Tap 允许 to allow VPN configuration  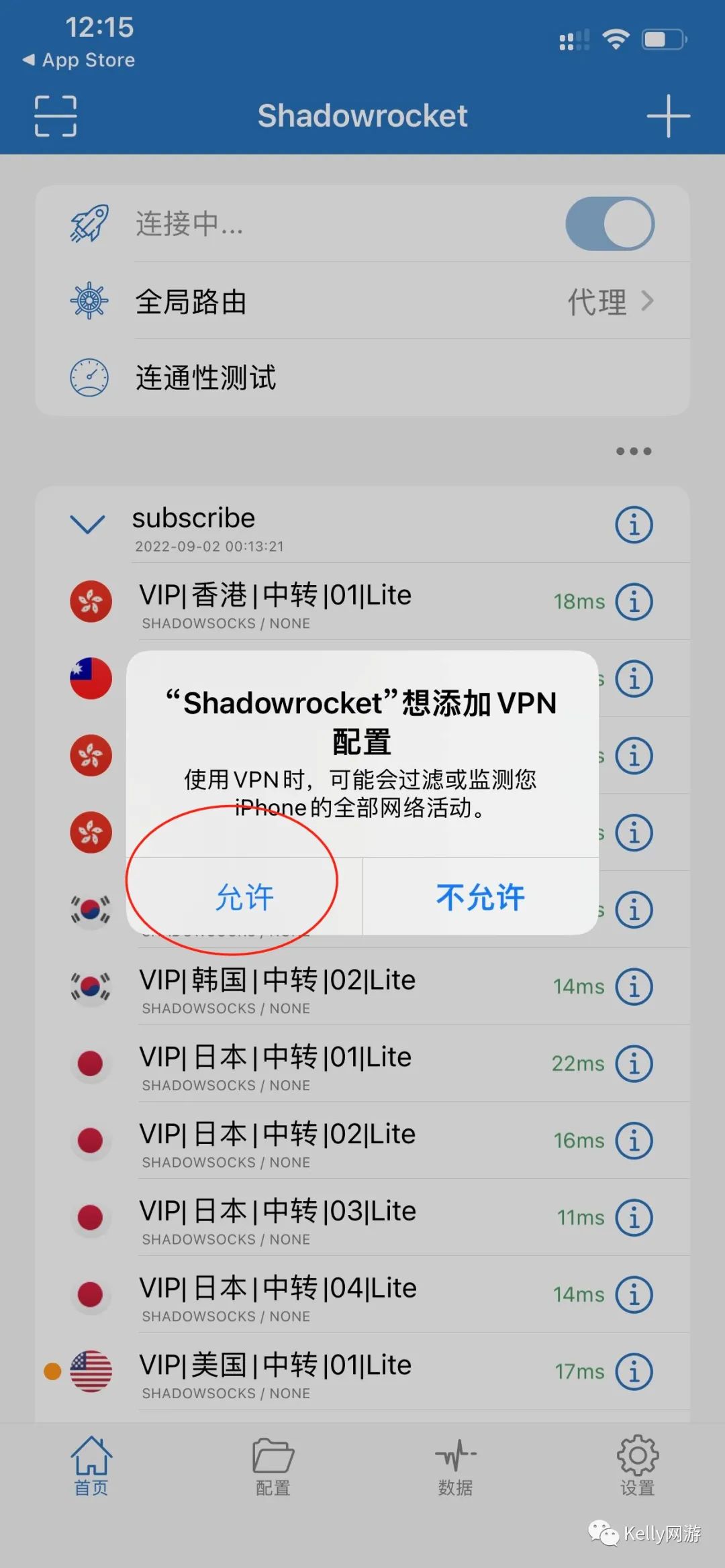[244, 897]
